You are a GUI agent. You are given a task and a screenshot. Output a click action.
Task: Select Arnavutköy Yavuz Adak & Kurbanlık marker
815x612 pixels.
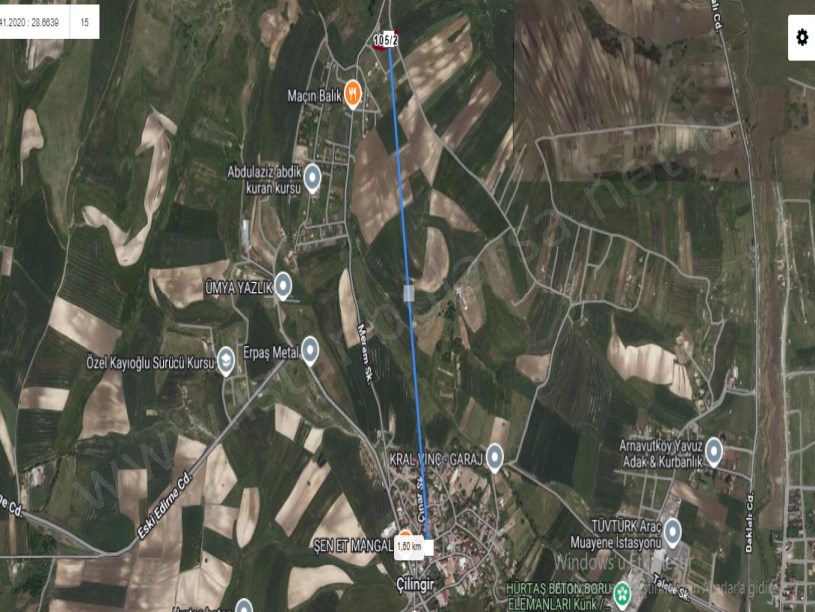(x=714, y=452)
